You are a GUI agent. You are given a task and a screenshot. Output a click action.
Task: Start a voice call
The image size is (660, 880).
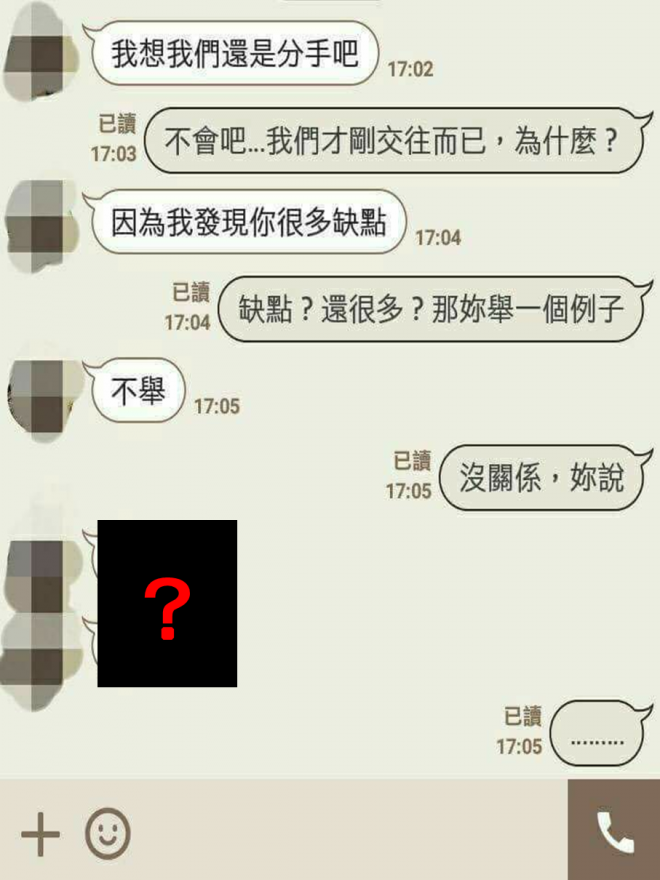coord(614,831)
